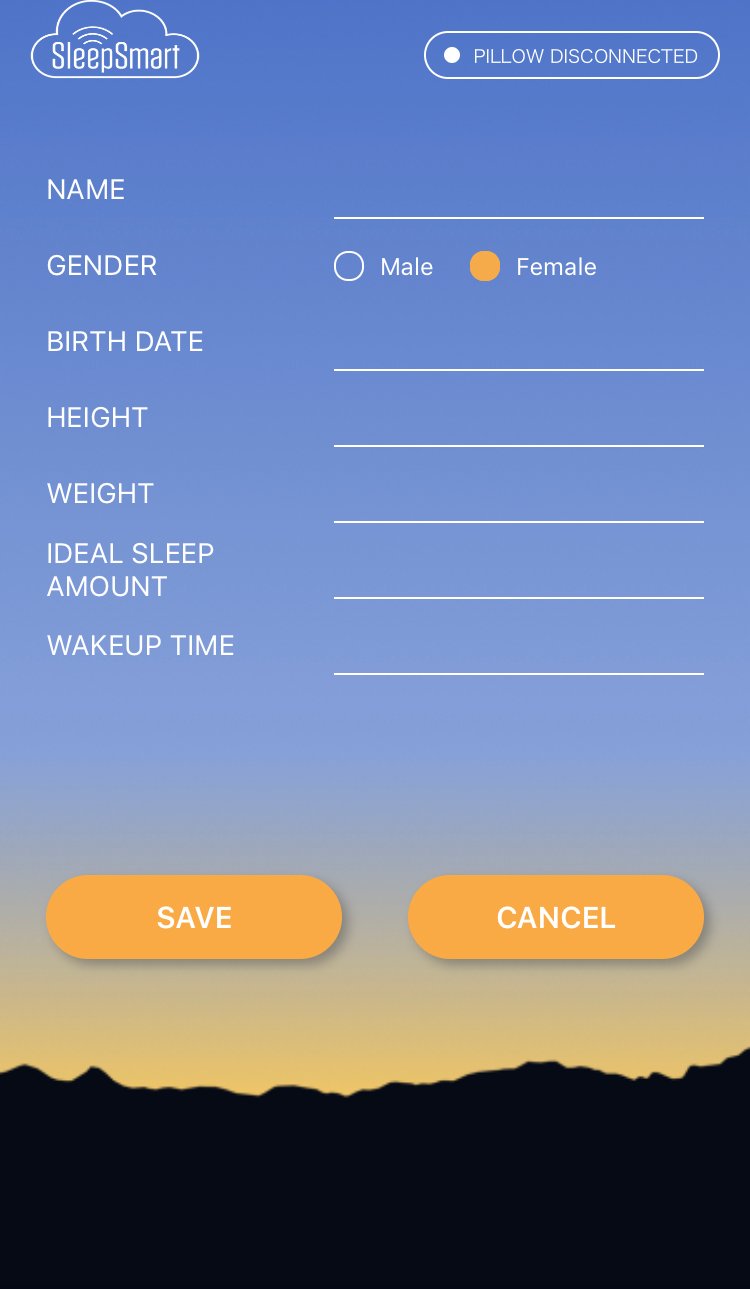The width and height of the screenshot is (750, 1289).
Task: Select the Female gender option
Action: pyautogui.click(x=485, y=267)
